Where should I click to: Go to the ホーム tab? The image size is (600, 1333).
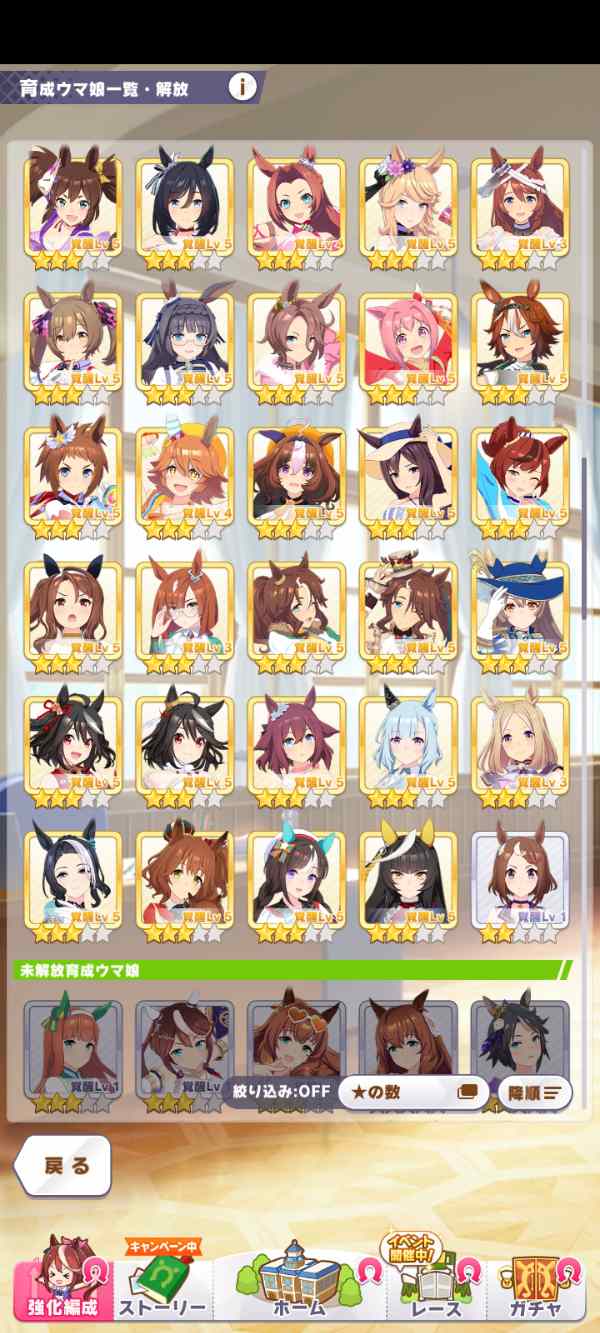click(x=298, y=1290)
